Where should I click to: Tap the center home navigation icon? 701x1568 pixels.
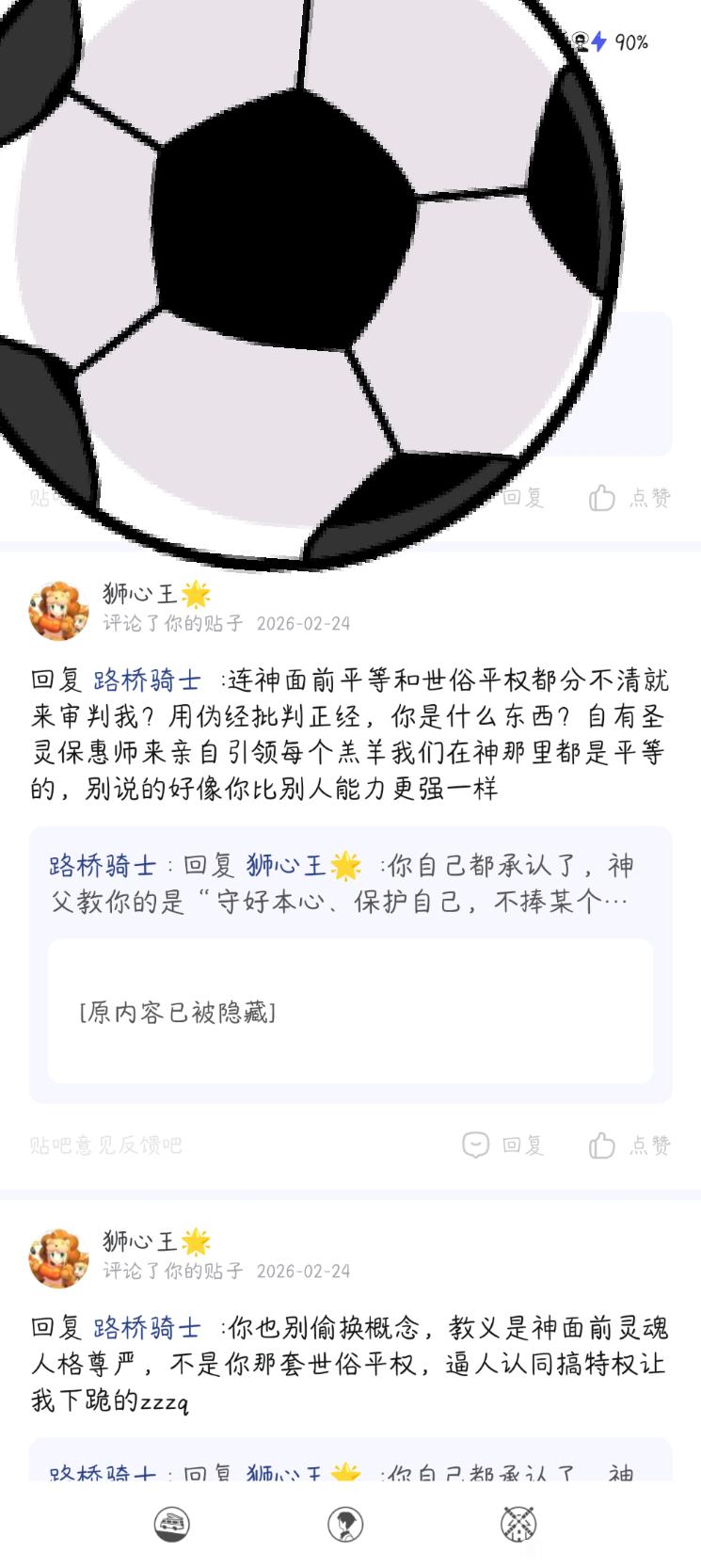pyautogui.click(x=345, y=1524)
